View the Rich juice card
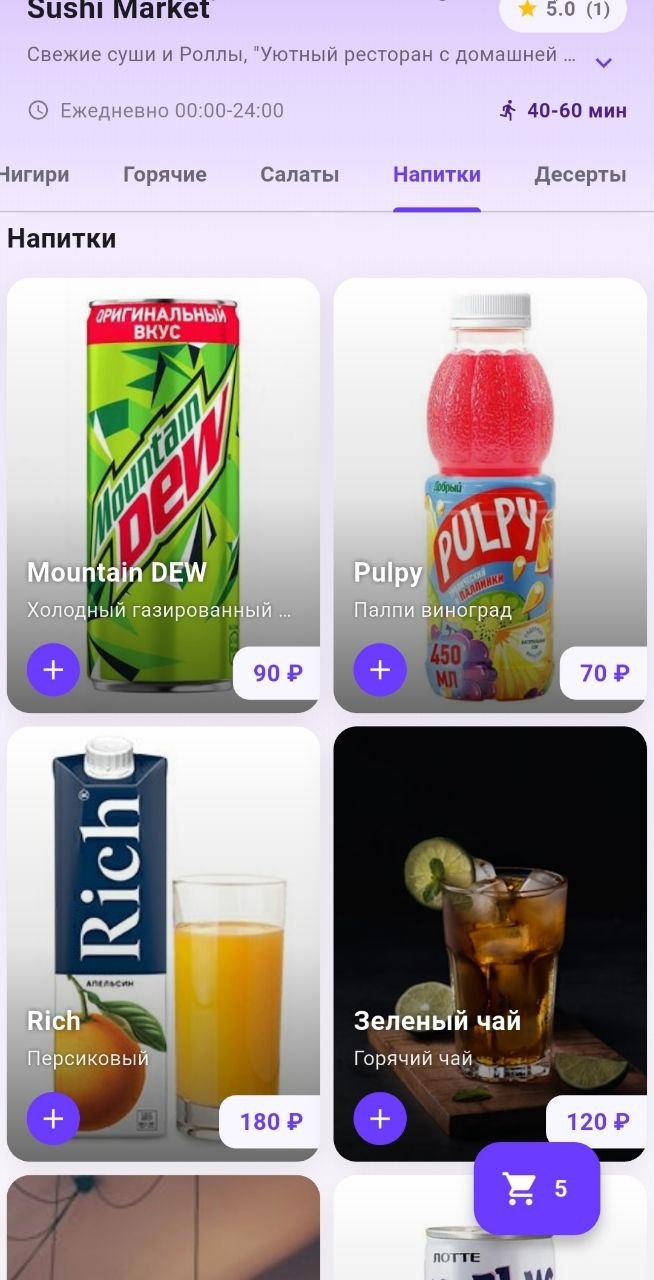654x1280 pixels. click(163, 944)
